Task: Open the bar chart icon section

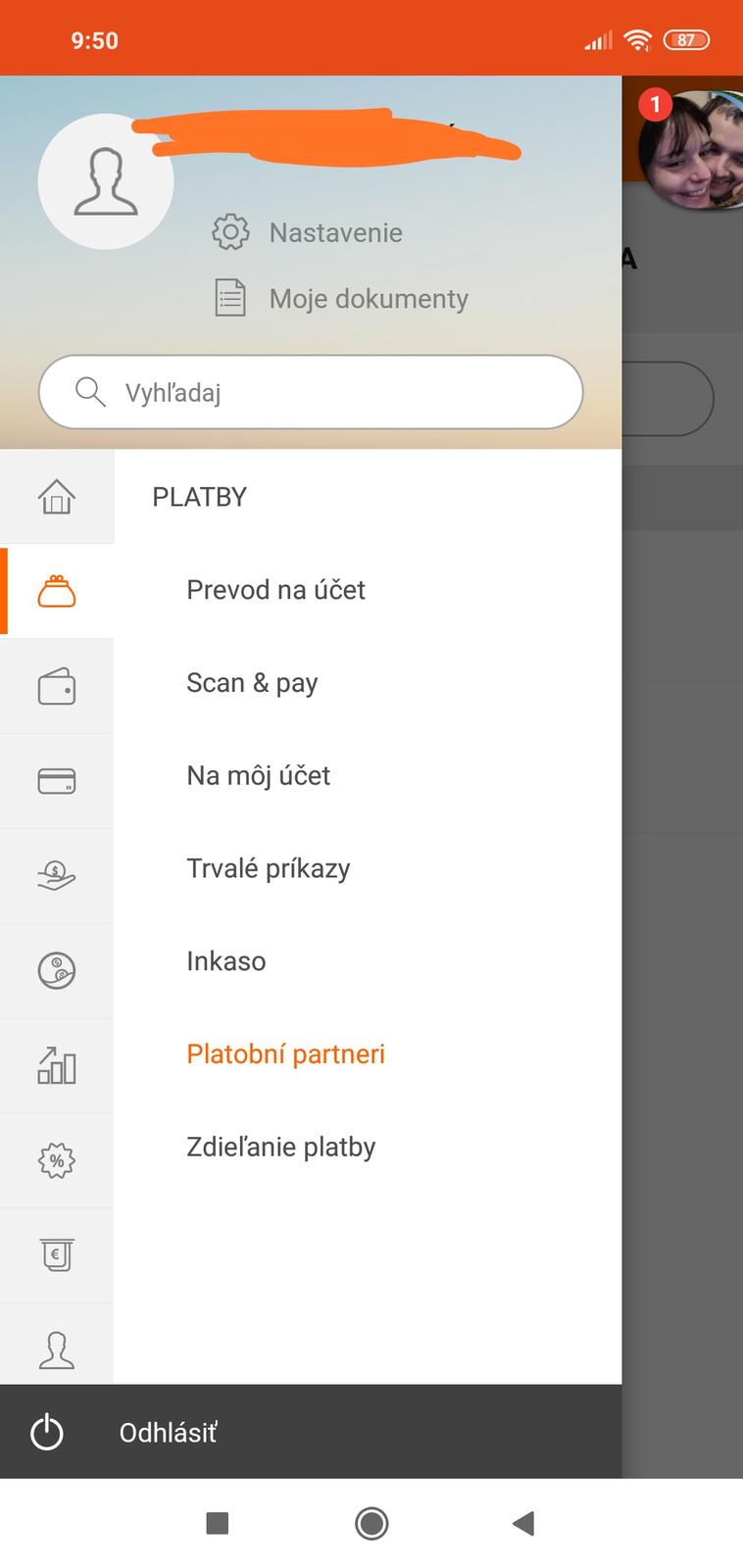Action: pyautogui.click(x=57, y=1065)
